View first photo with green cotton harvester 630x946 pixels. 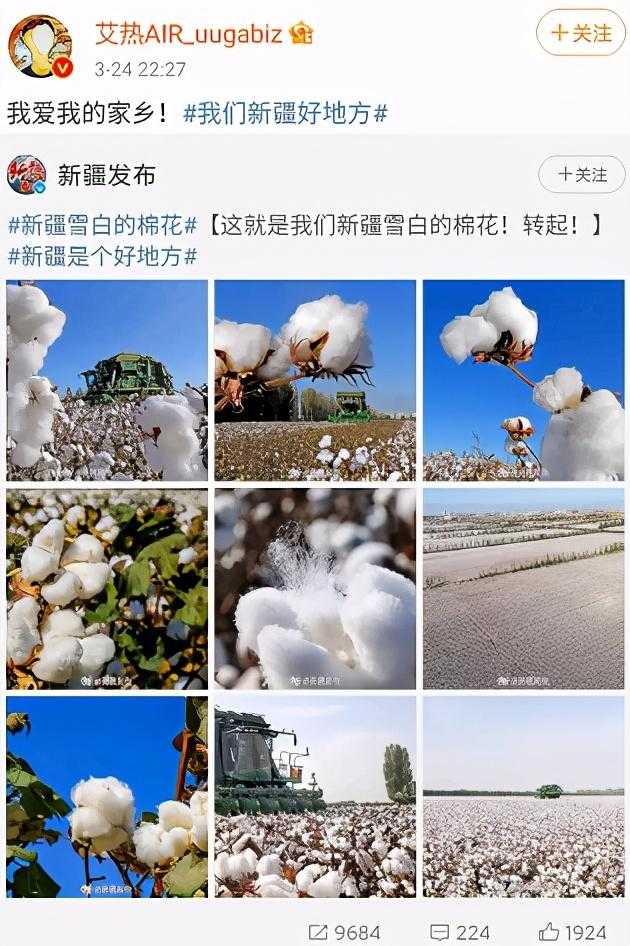point(107,380)
